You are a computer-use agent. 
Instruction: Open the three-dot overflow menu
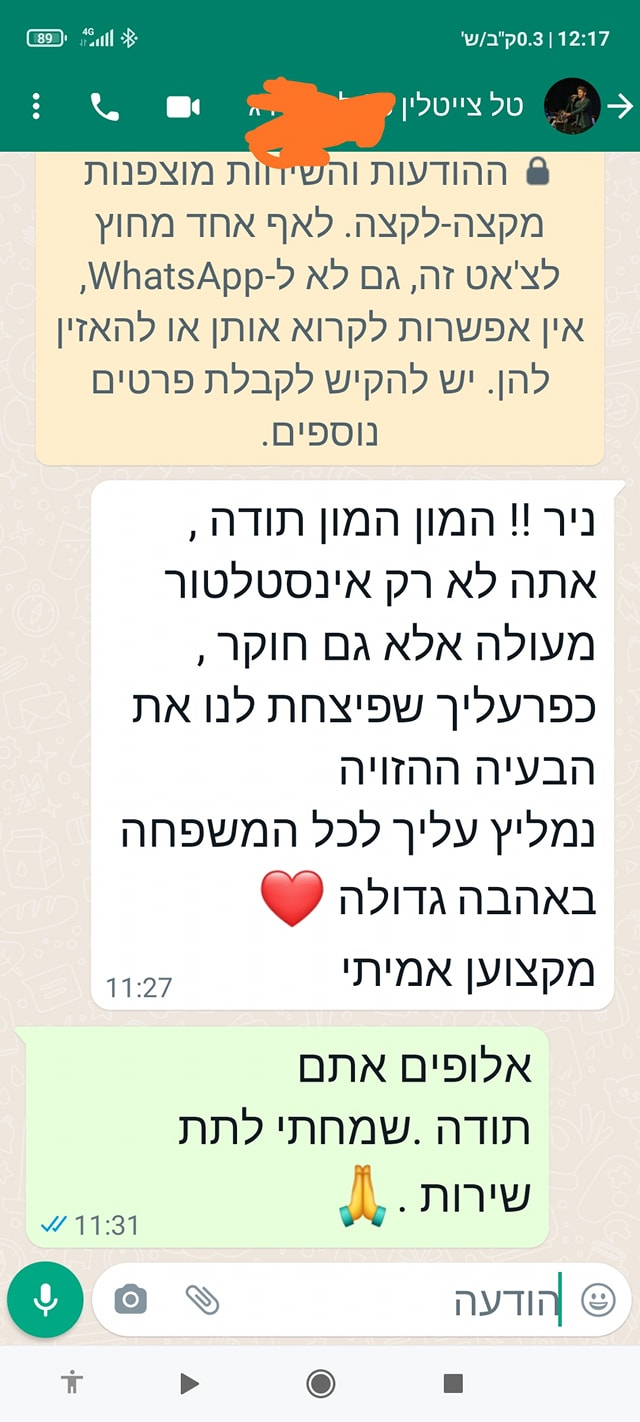click(x=36, y=107)
